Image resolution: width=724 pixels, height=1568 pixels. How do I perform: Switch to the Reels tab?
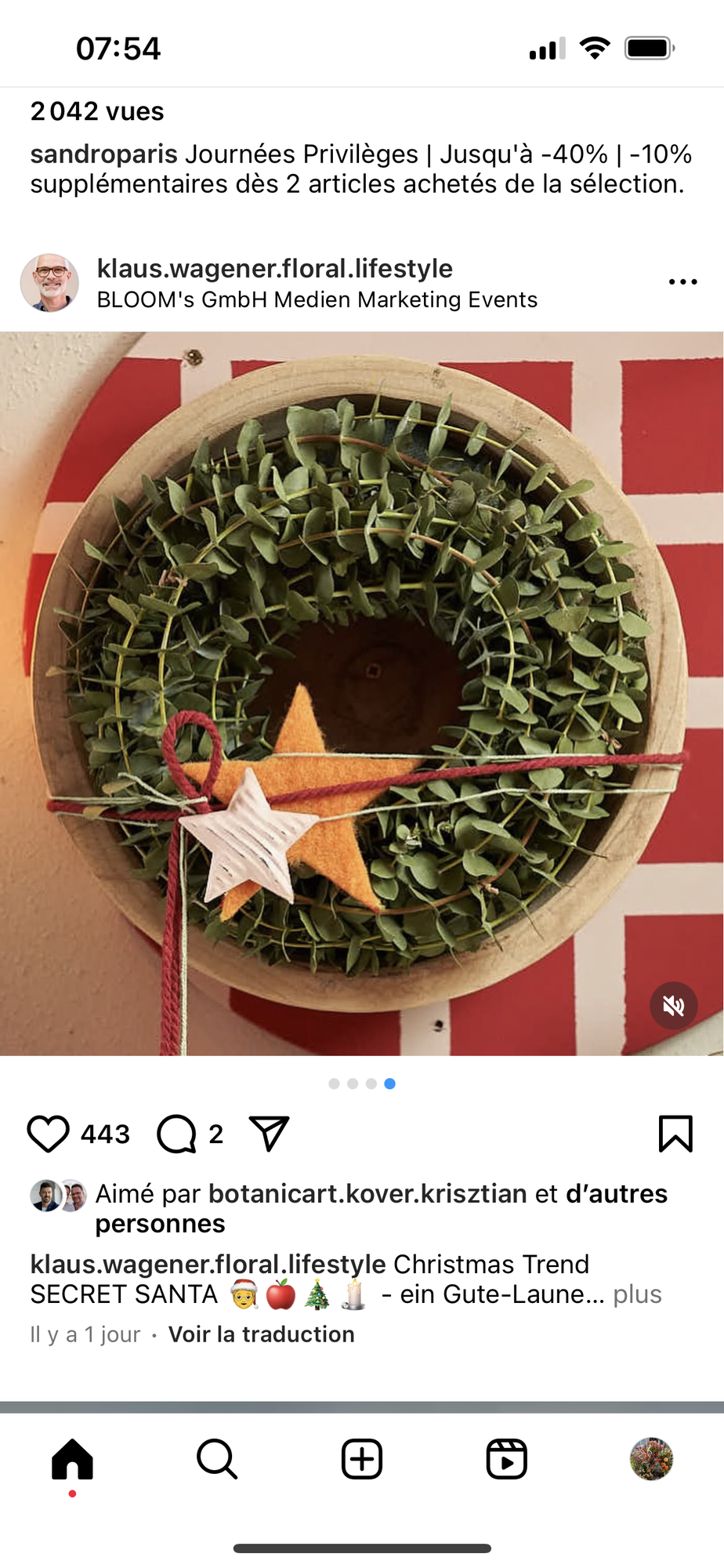pos(507,1459)
